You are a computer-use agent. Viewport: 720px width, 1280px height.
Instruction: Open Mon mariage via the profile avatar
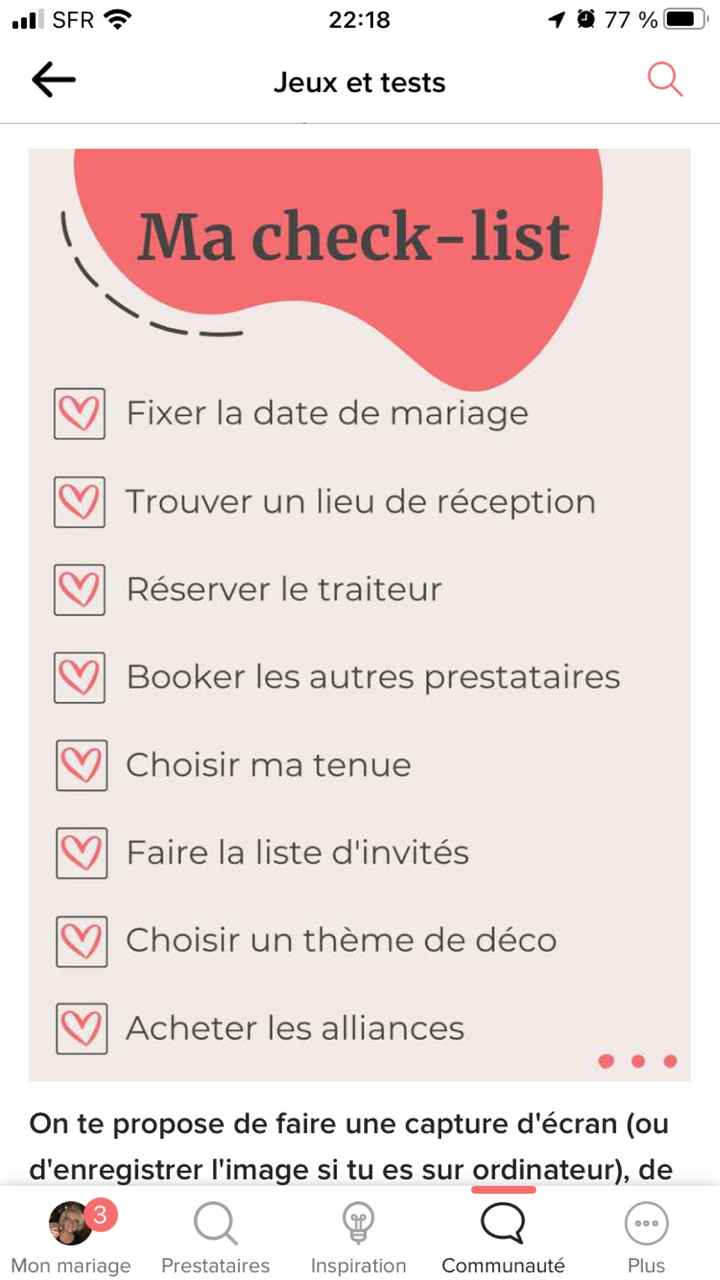point(66,1222)
